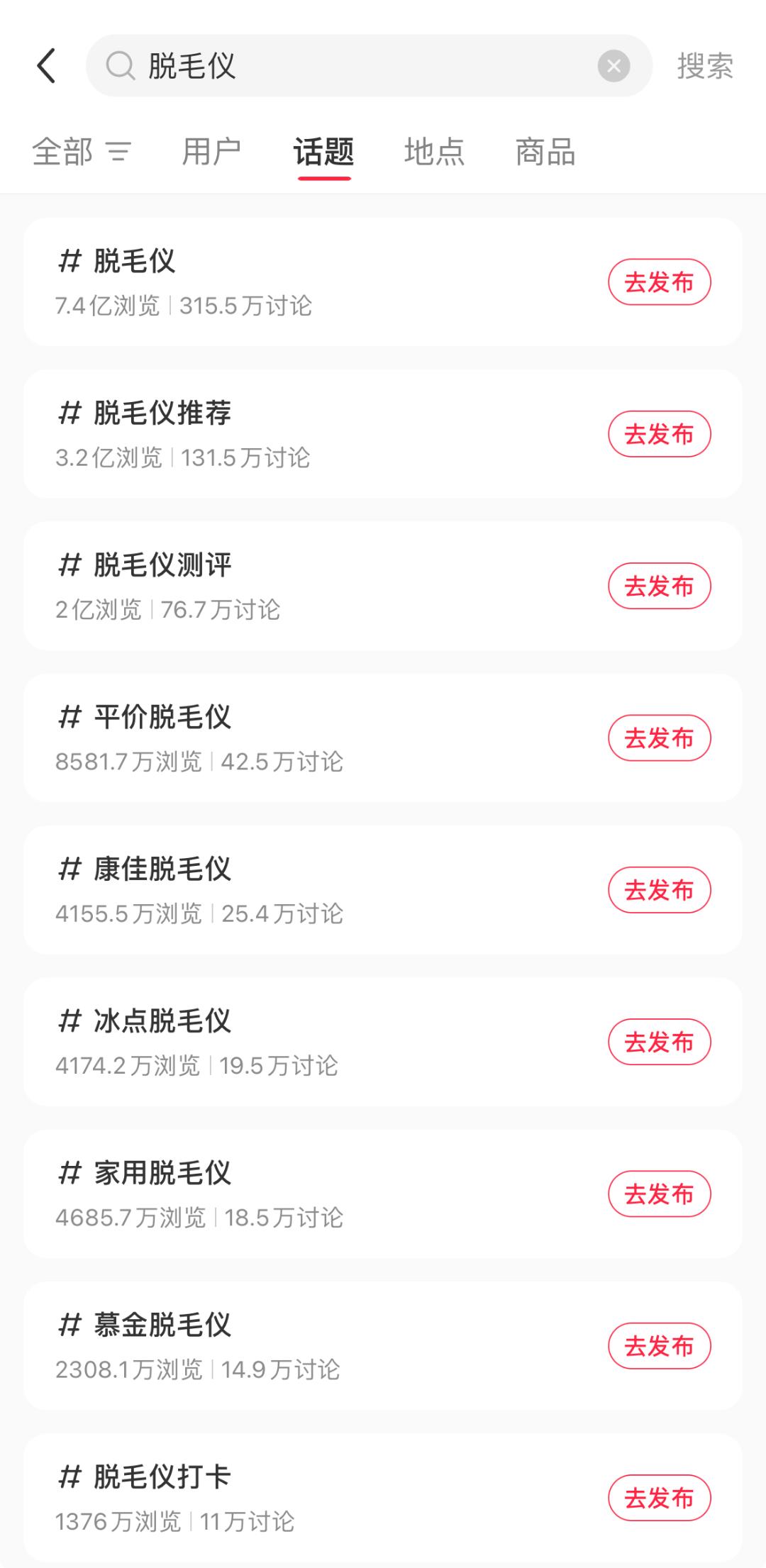Tap 去发布 for #慕金脱毛仪
Viewport: 766px width, 1568px height.
point(659,1345)
